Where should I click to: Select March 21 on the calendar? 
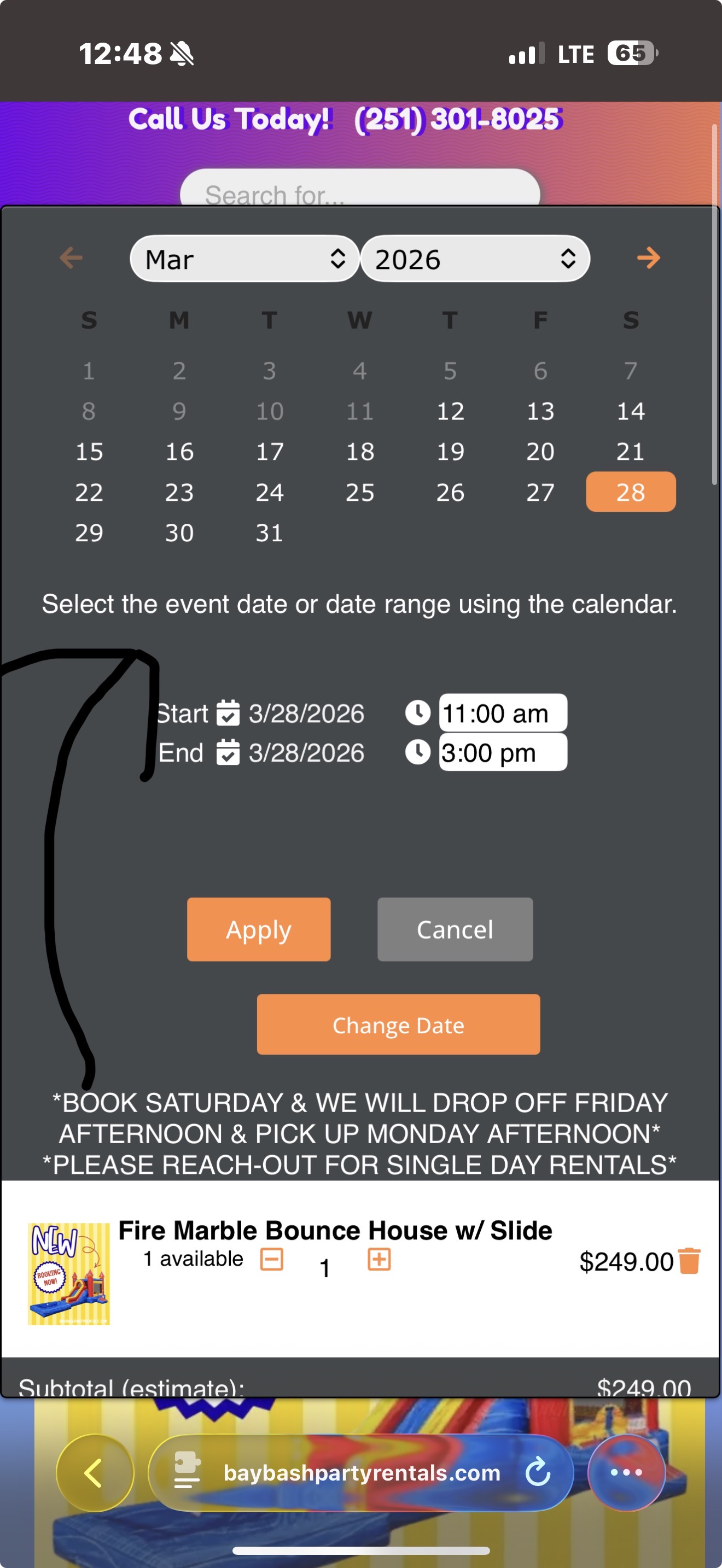point(630,452)
